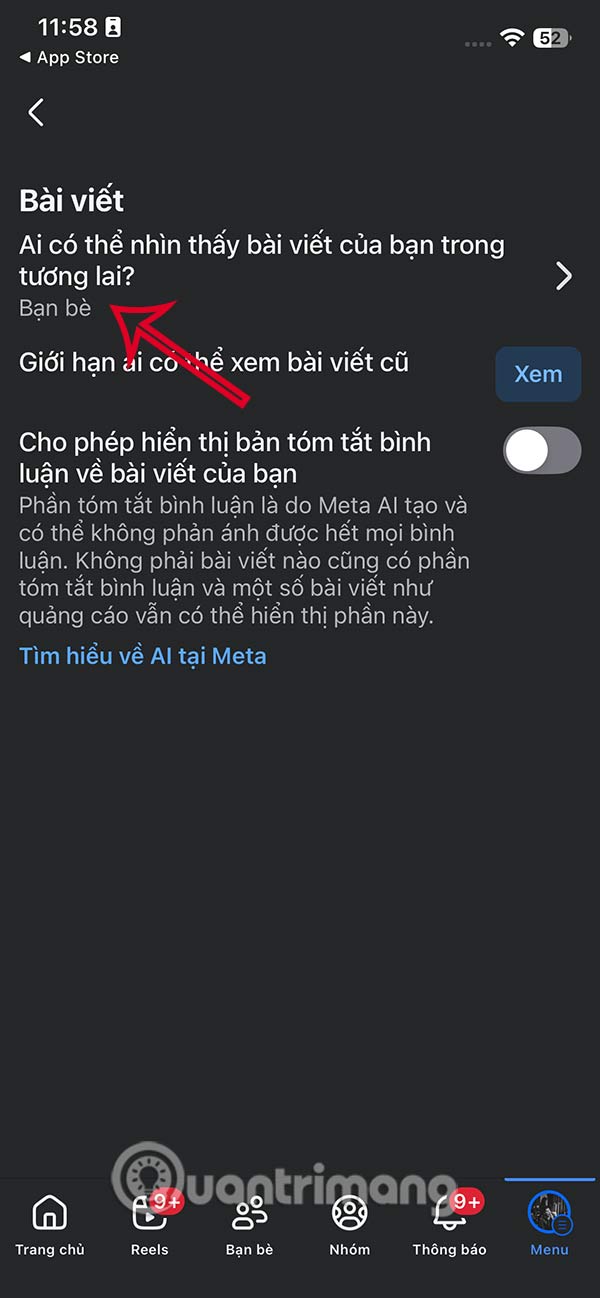Select the Nhóm tab
600x1298 pixels.
coord(349,1227)
